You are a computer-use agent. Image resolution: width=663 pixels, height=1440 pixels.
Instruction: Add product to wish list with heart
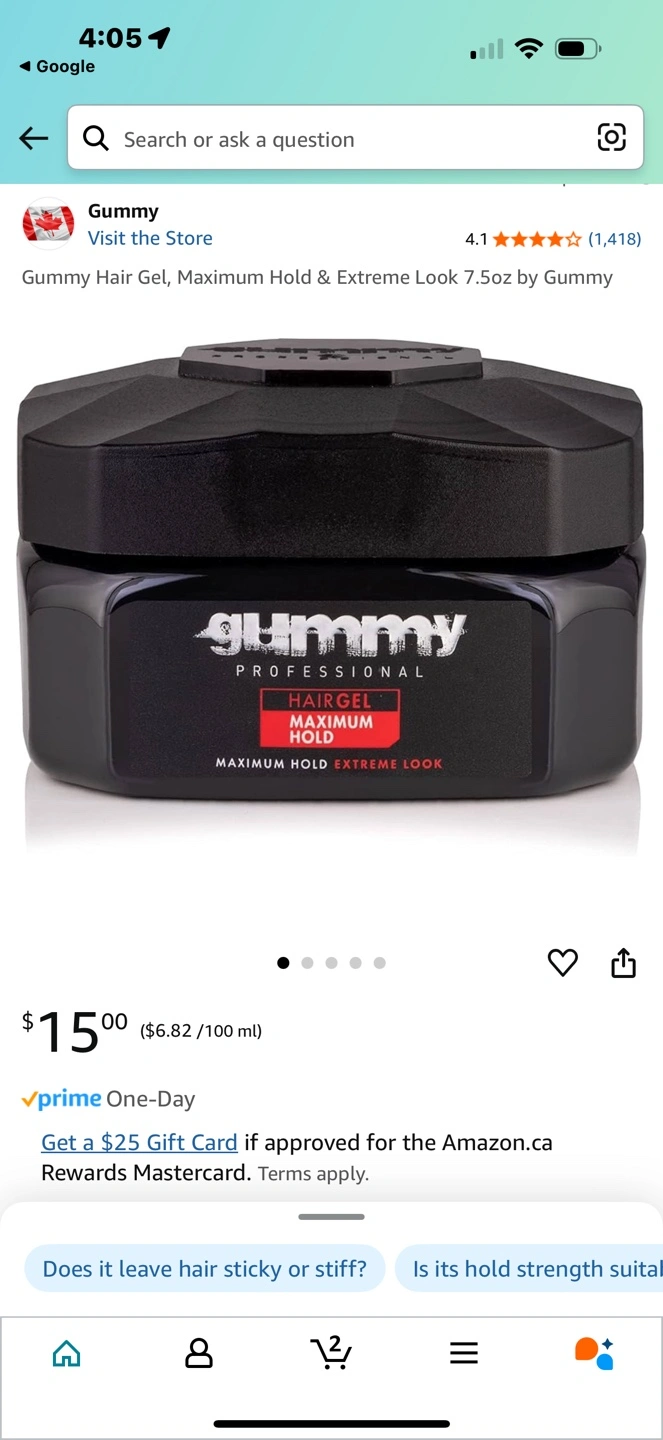point(563,963)
